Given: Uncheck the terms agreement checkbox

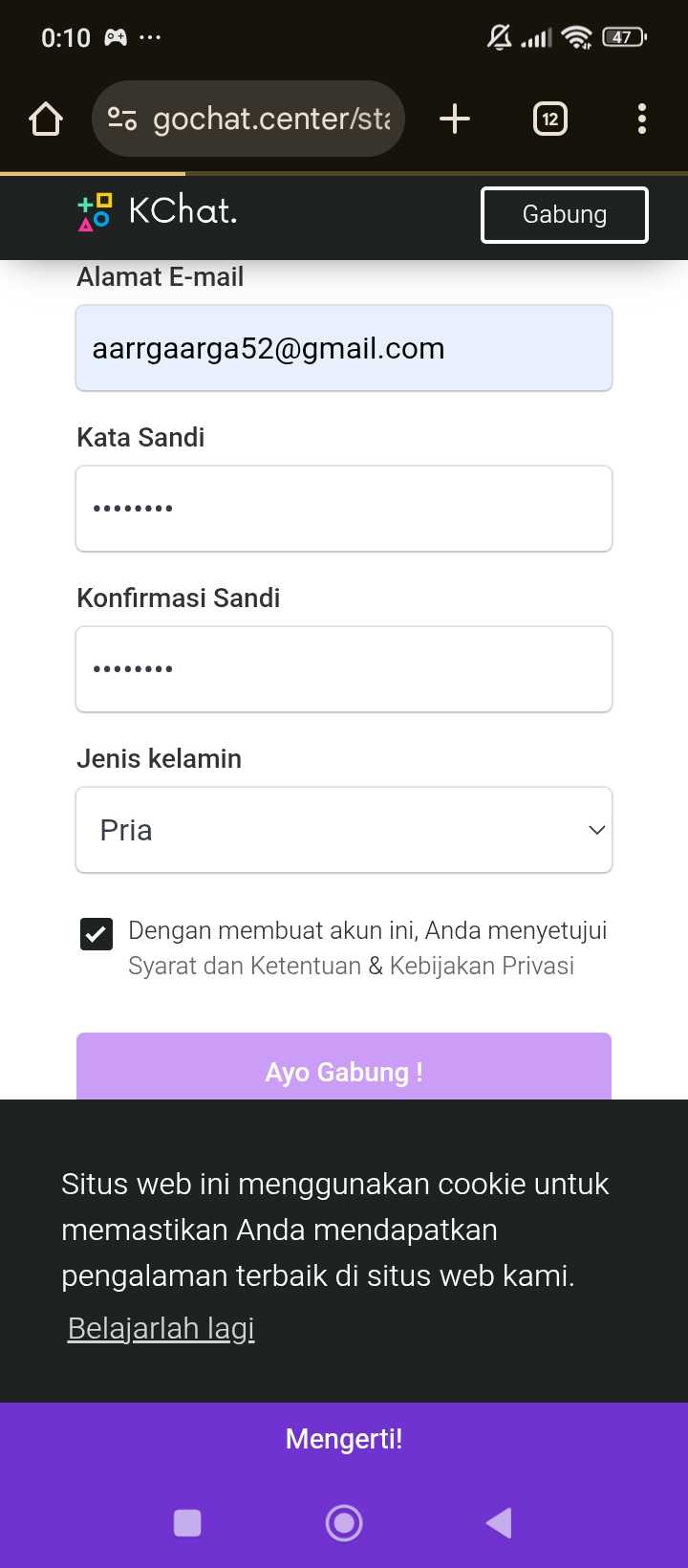Looking at the screenshot, I should point(97,934).
